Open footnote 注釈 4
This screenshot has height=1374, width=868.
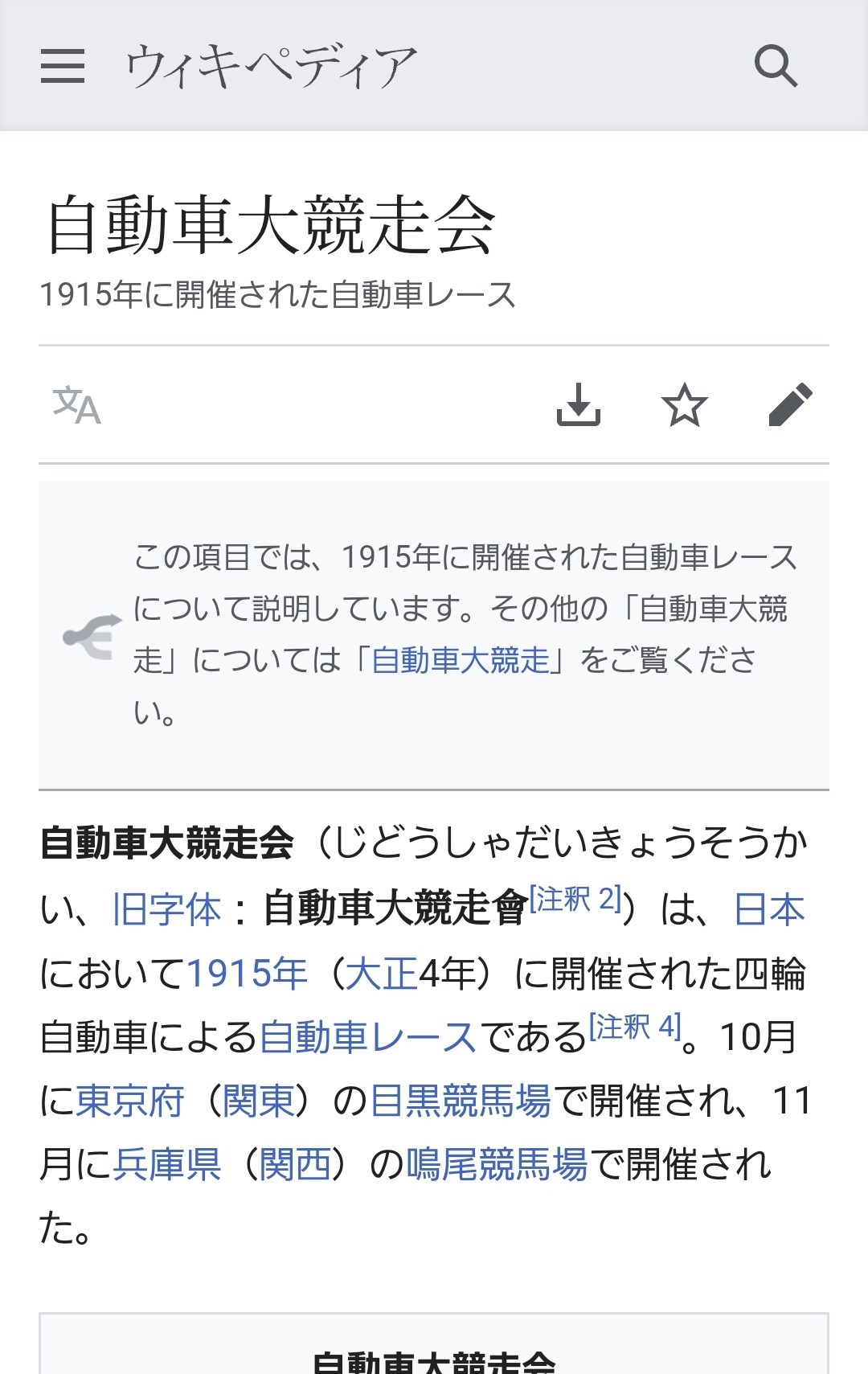(635, 1027)
